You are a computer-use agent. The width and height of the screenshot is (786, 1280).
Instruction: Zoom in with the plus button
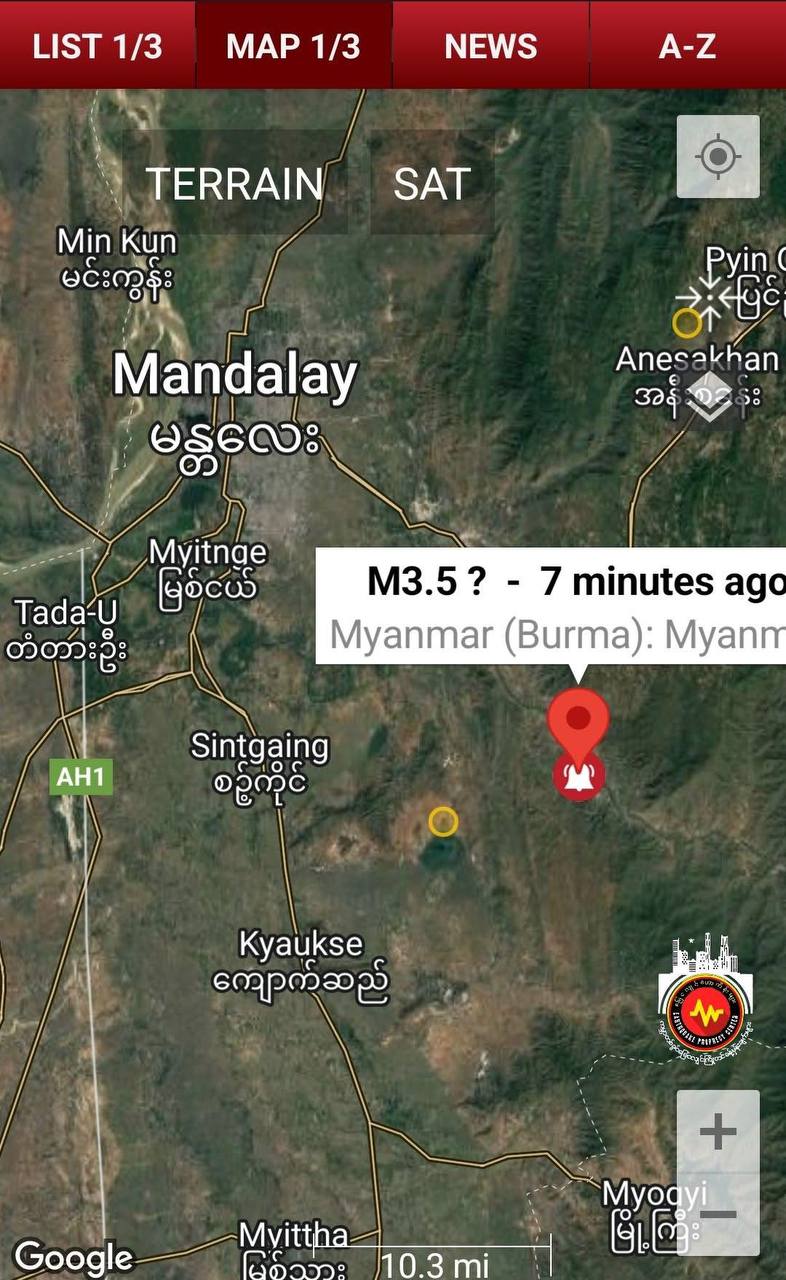pos(717,1132)
